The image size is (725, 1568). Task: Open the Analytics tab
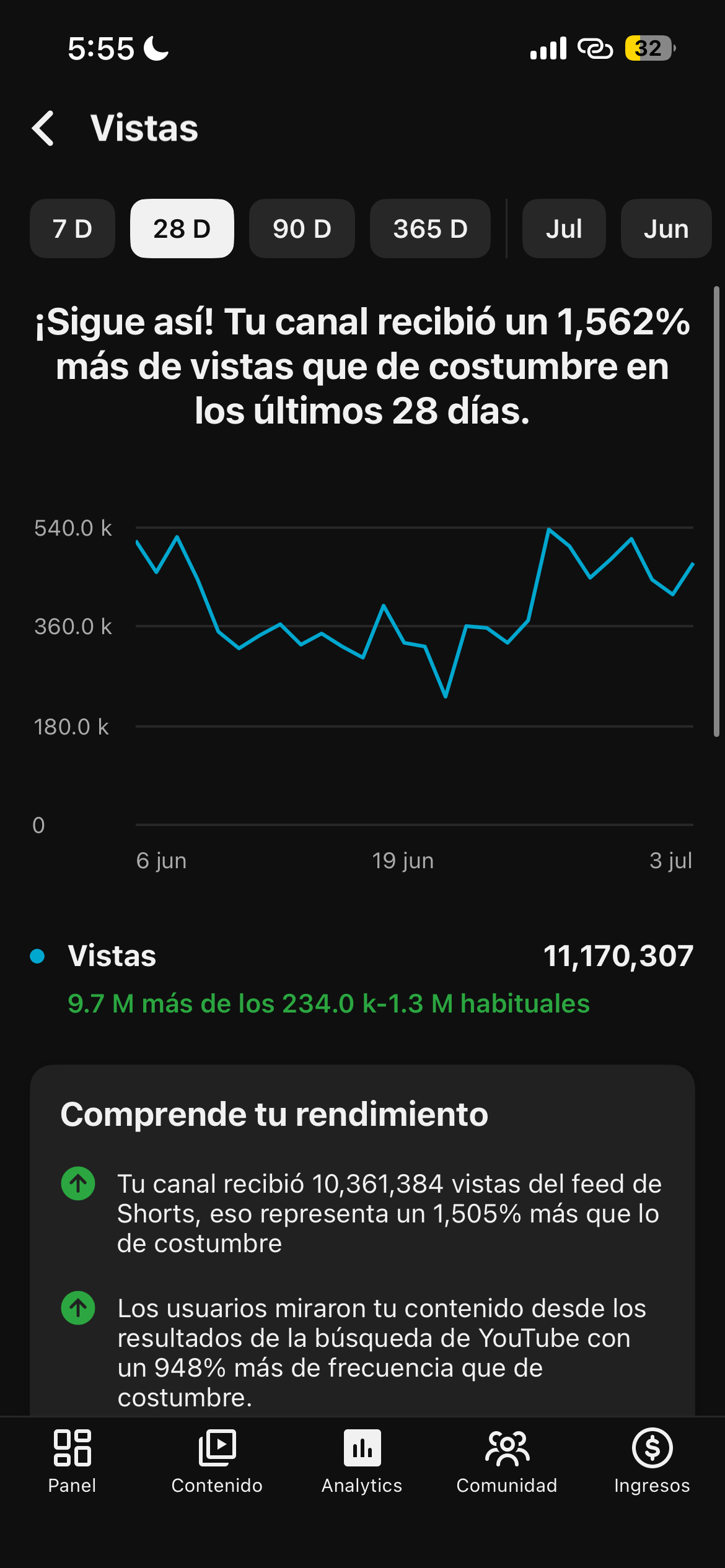pos(362,1461)
